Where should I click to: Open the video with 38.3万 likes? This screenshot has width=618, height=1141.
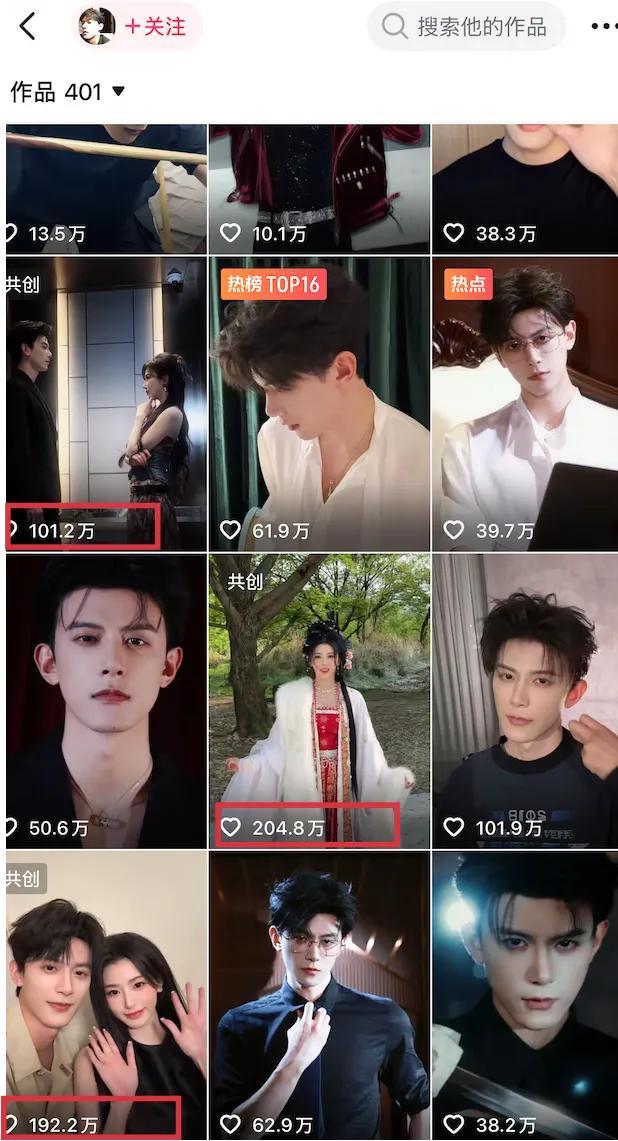click(x=524, y=185)
